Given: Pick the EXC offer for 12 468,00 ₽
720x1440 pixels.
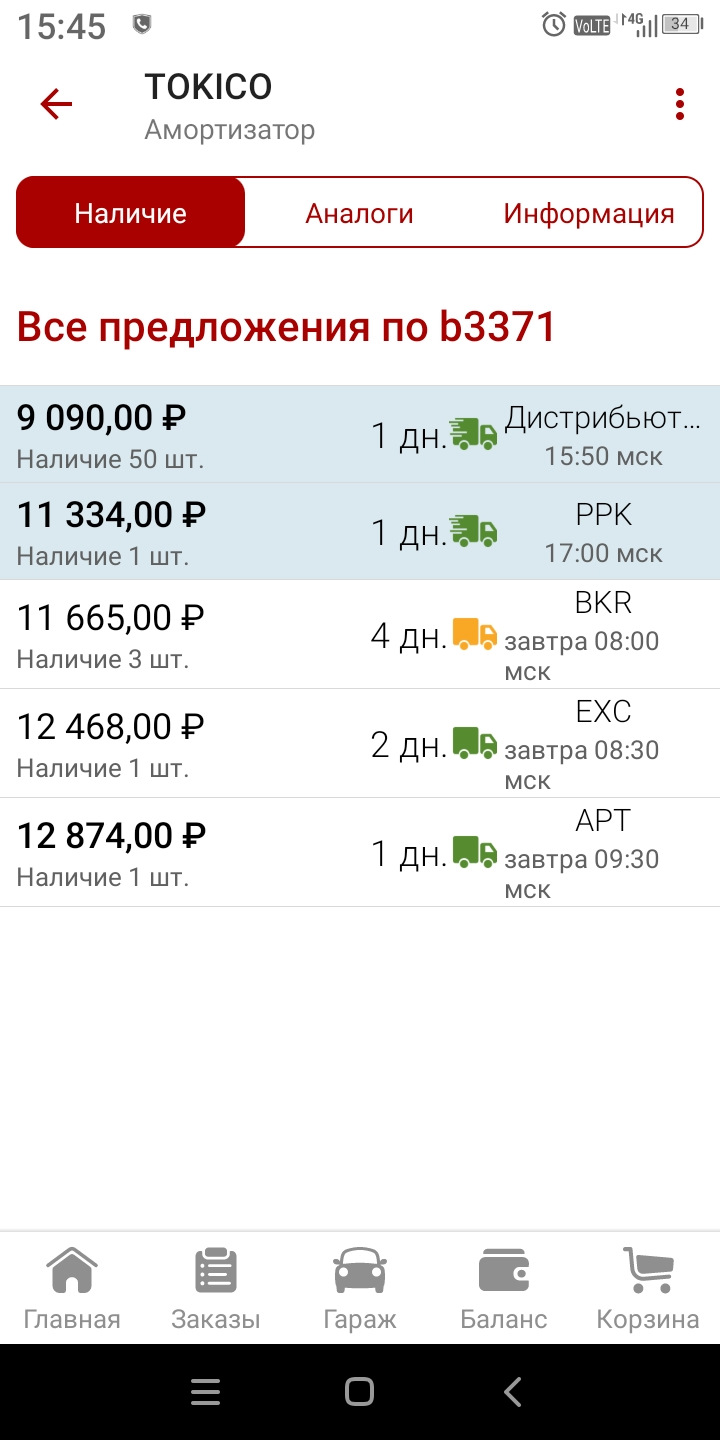Looking at the screenshot, I should click(x=360, y=743).
